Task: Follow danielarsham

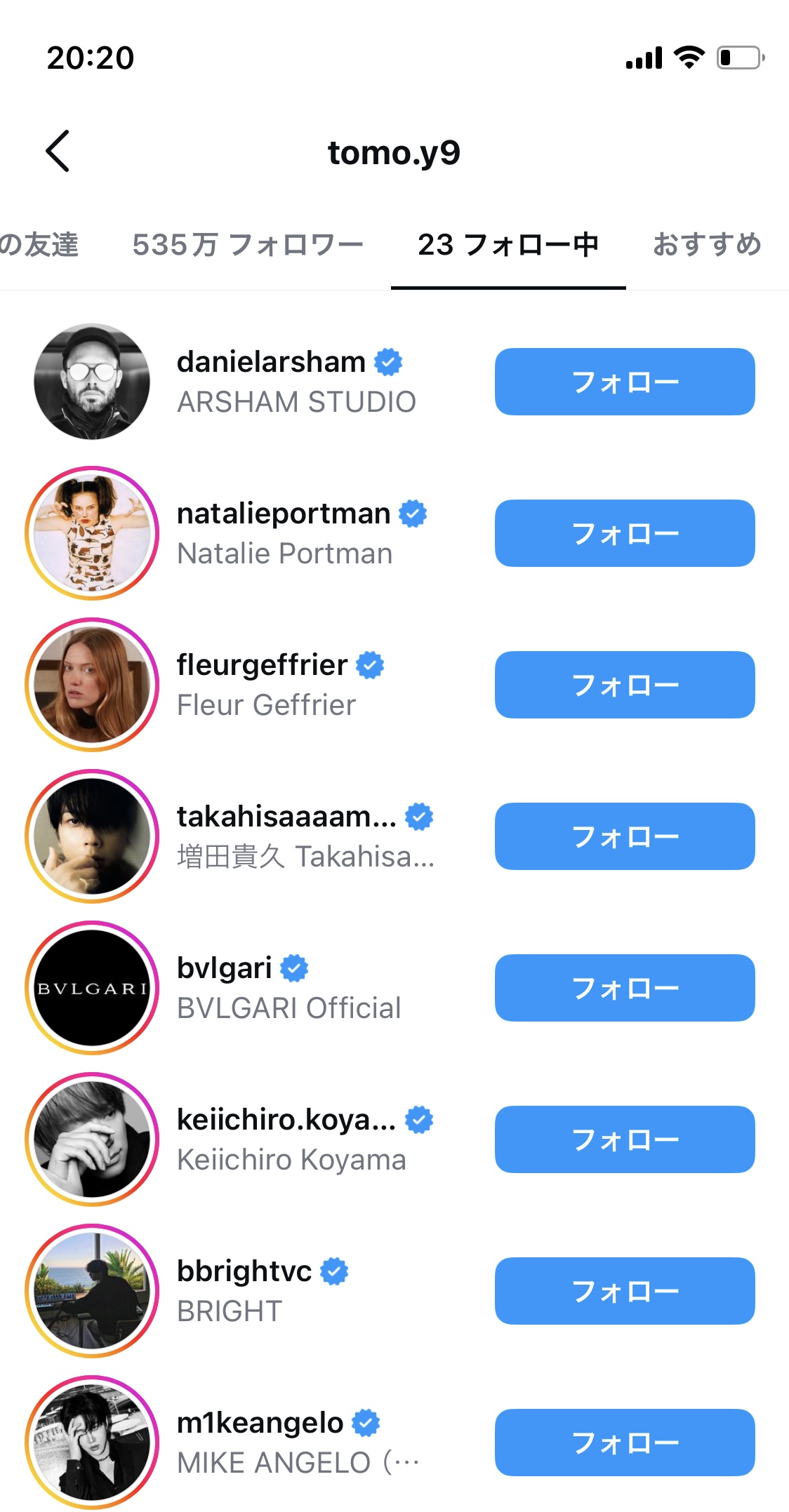Action: (624, 382)
